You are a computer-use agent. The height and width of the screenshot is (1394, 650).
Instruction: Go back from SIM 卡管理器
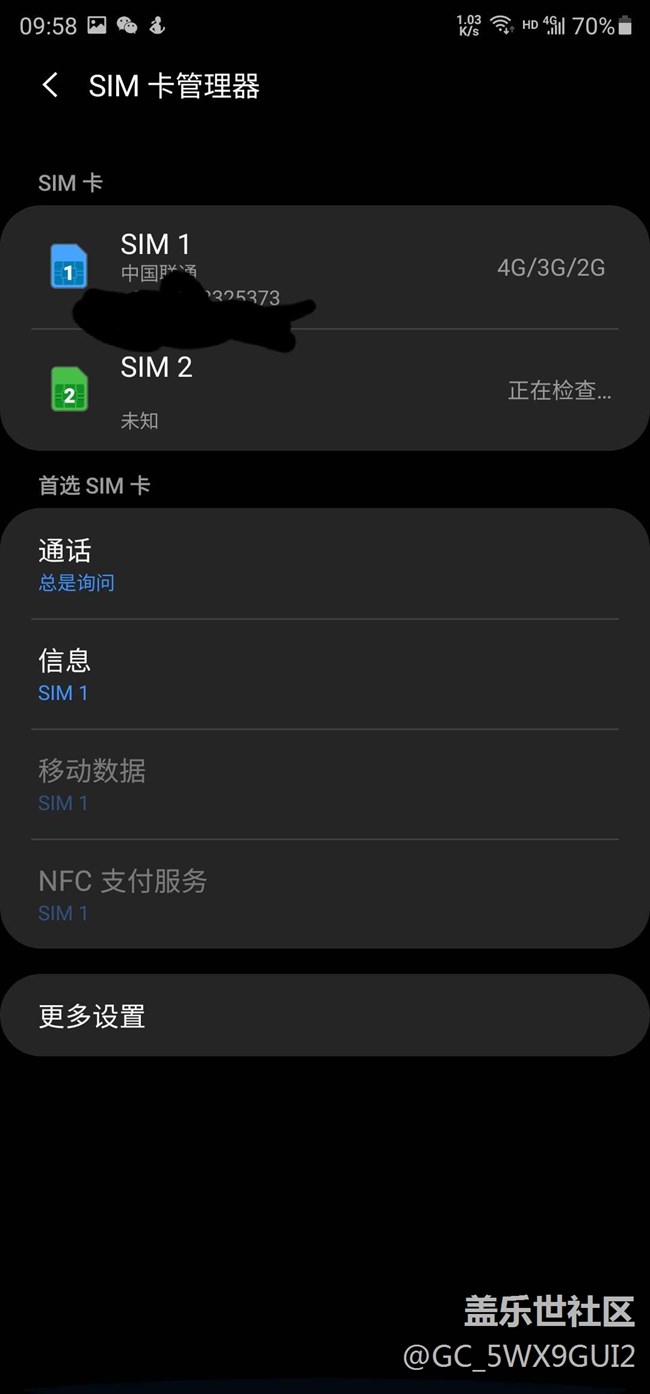tap(50, 86)
